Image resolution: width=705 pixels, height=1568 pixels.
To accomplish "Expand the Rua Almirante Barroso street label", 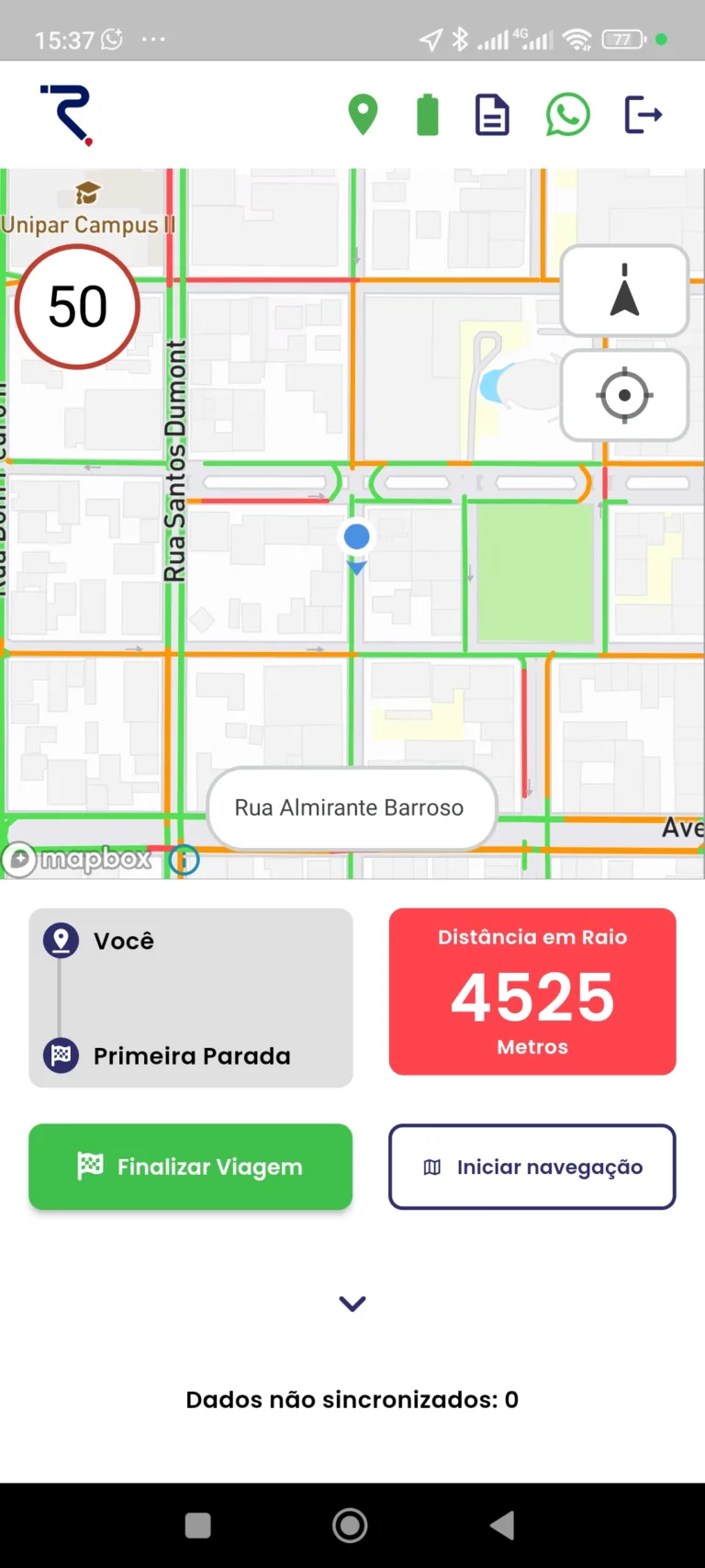I will click(x=352, y=807).
